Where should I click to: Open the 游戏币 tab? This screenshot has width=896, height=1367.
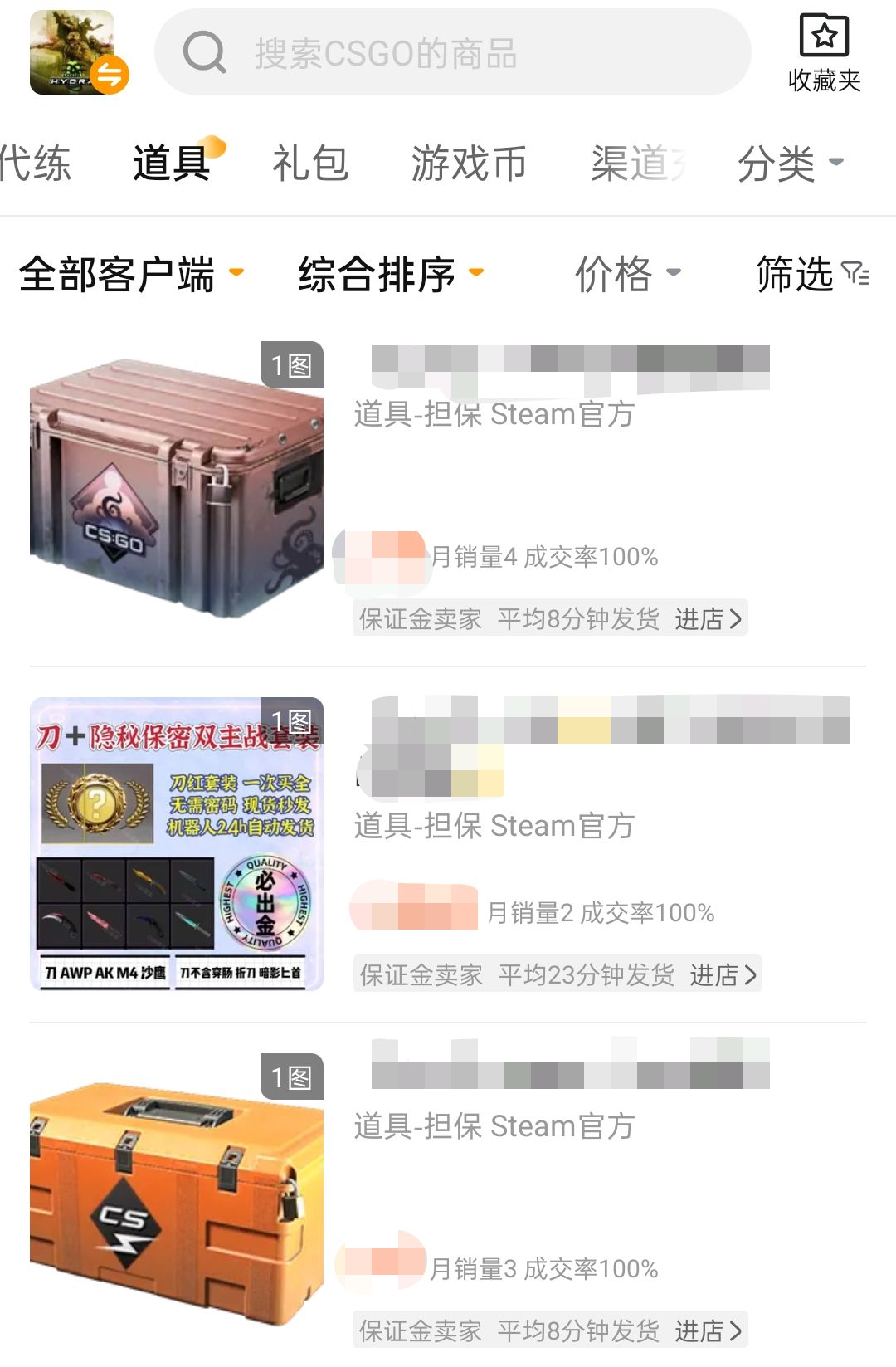tap(469, 163)
